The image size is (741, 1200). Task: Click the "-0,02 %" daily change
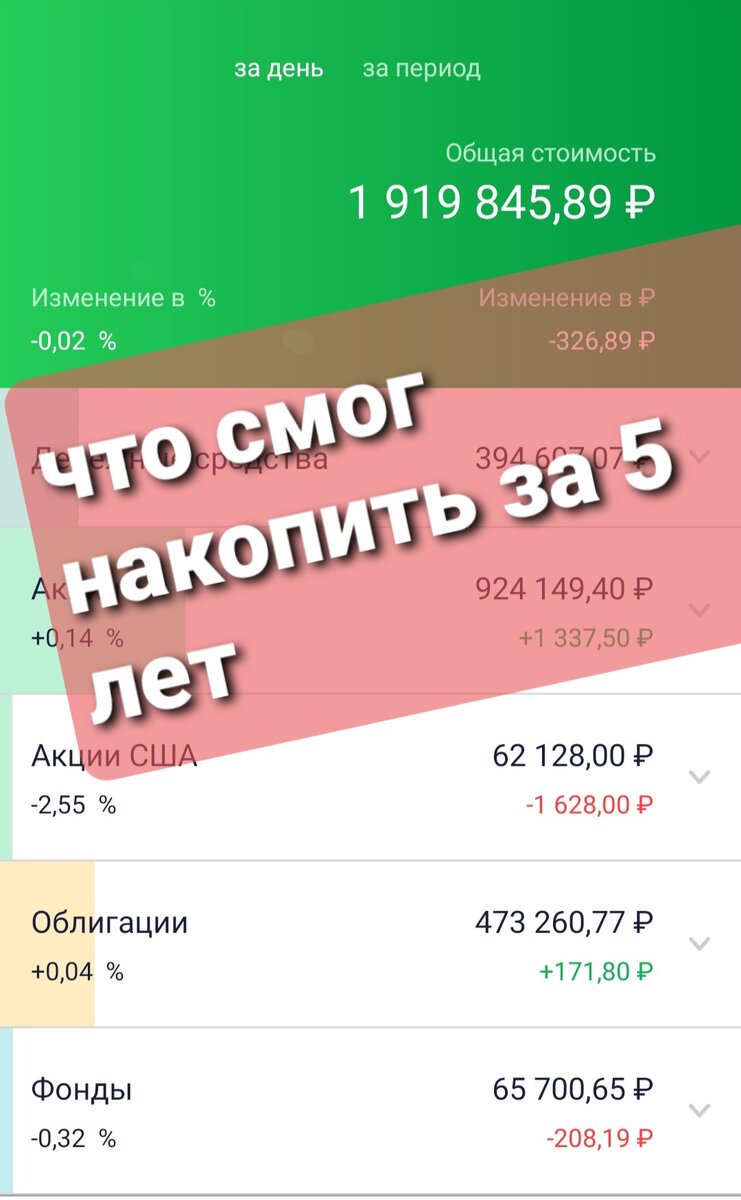[72, 341]
